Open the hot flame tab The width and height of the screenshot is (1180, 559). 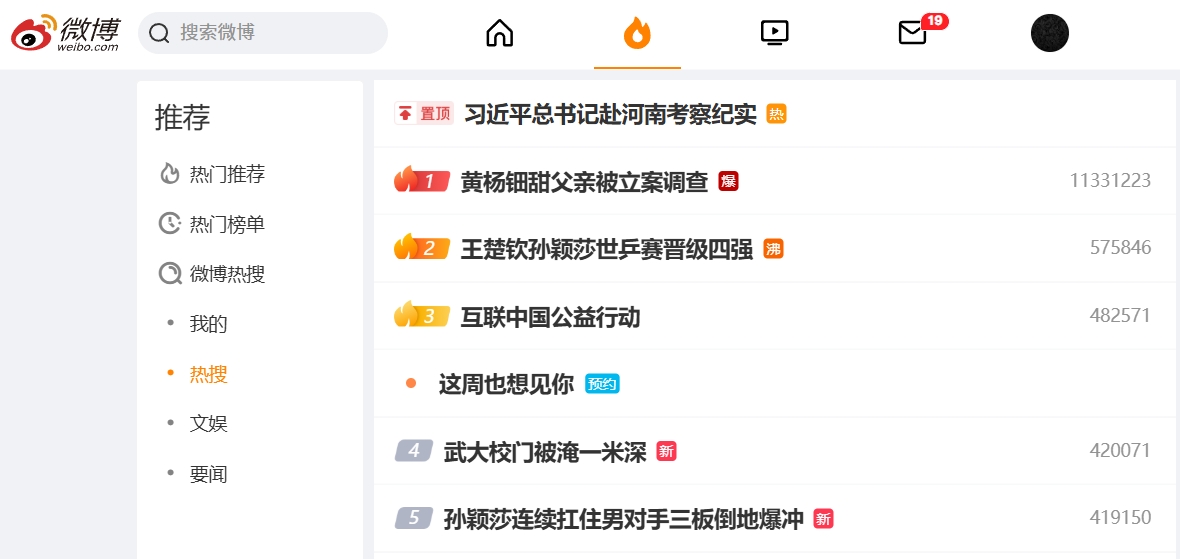pos(637,33)
